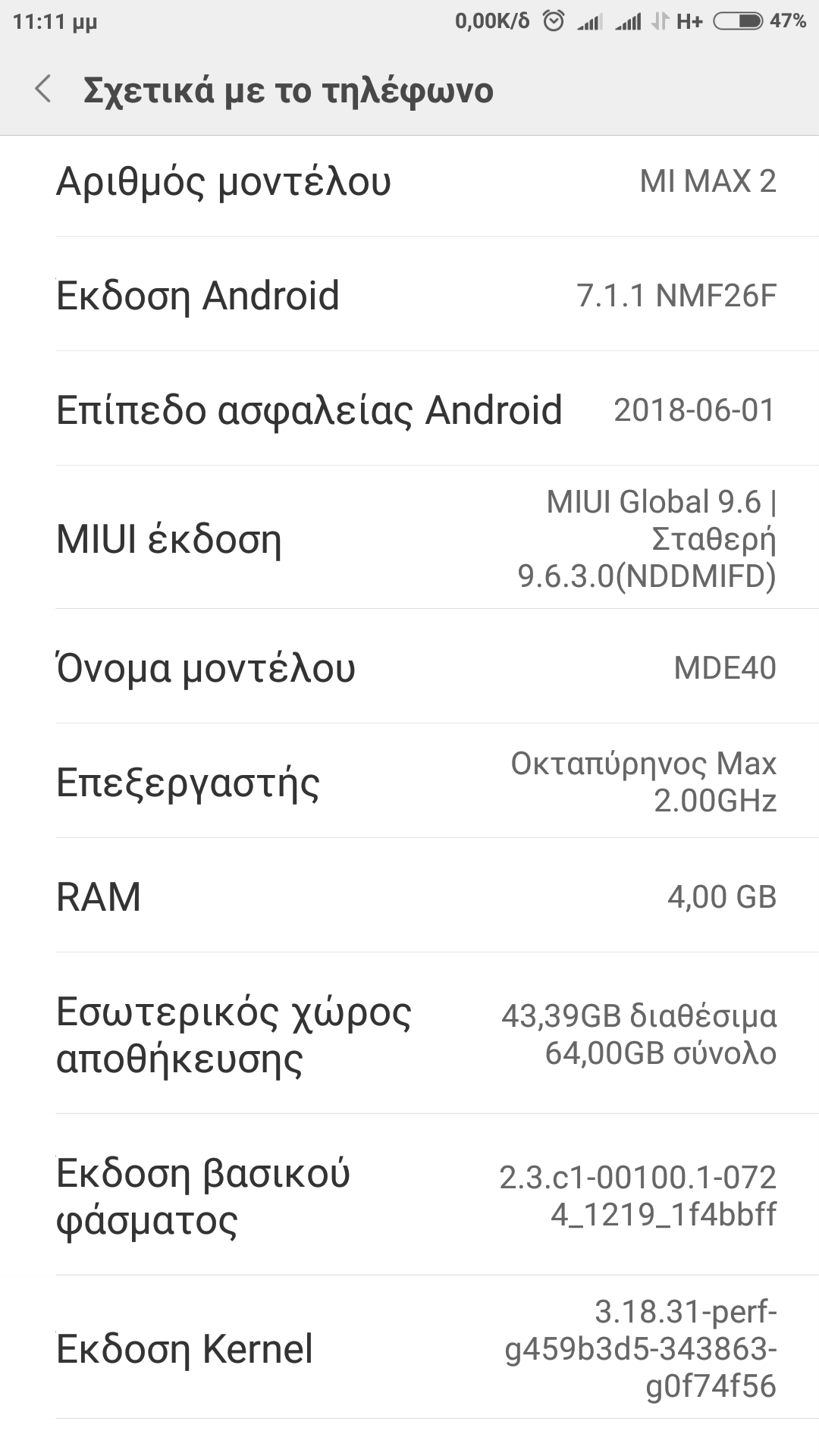Go back from the Σχετικά με το τηλέφωνο screen
The width and height of the screenshot is (819, 1456).
click(44, 89)
